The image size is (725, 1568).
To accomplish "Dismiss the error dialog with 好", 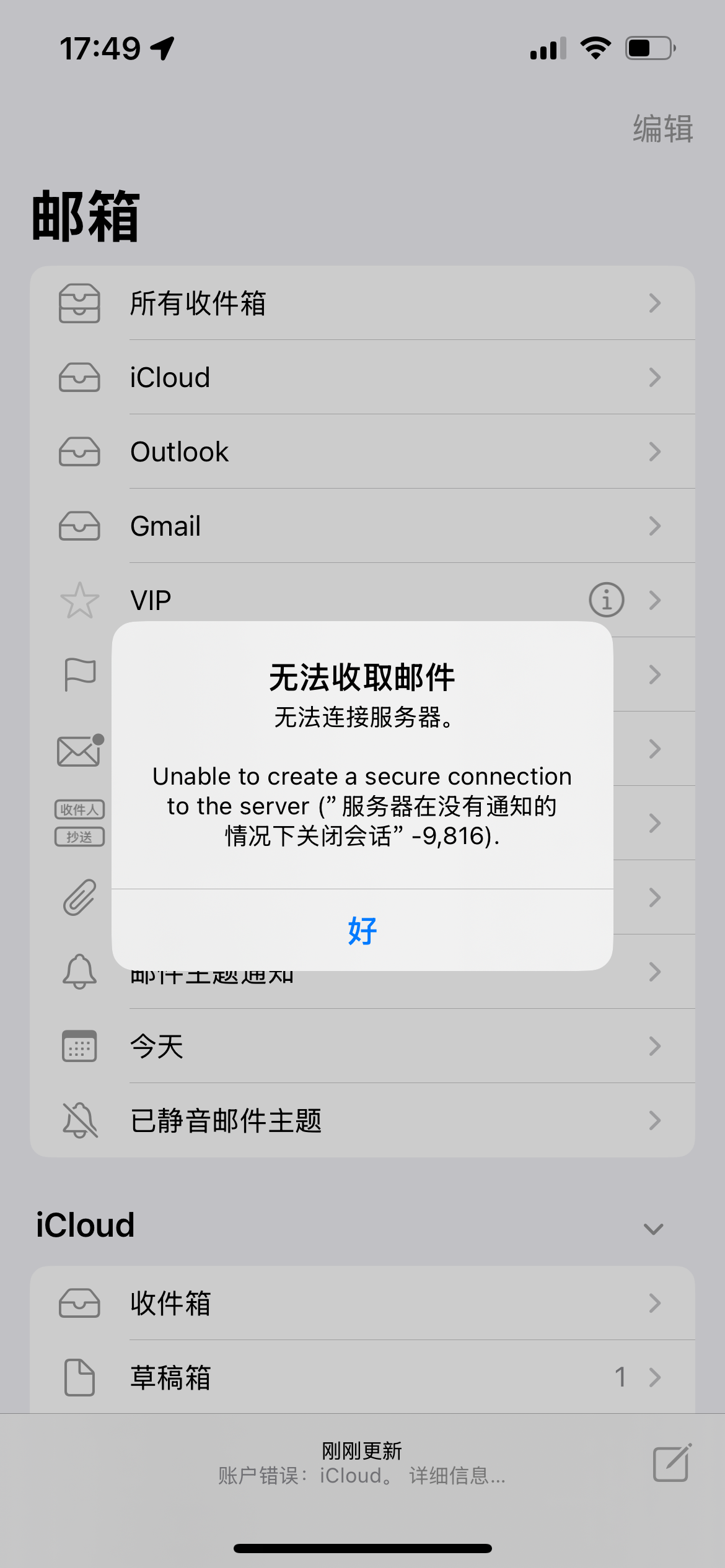I will pyautogui.click(x=362, y=930).
